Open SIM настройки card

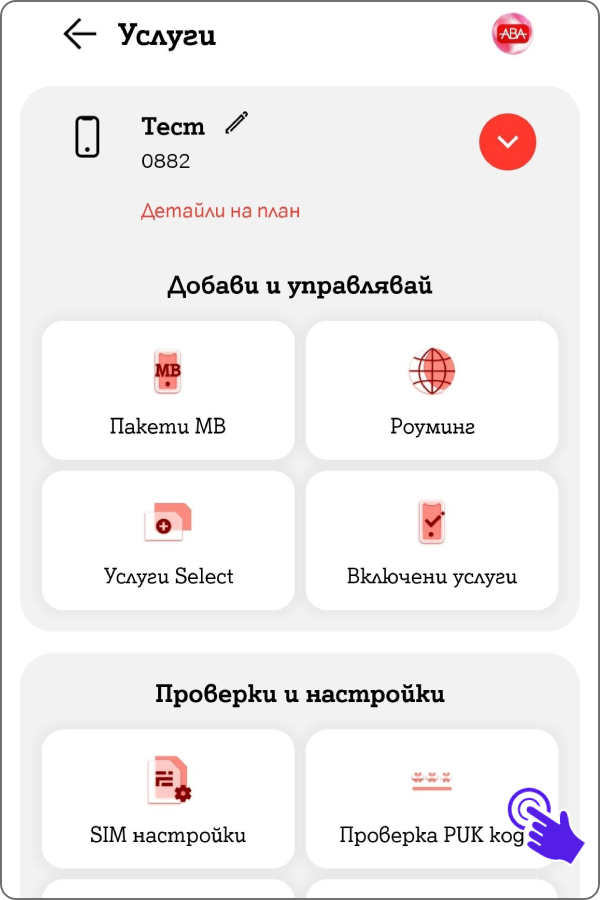(x=168, y=798)
